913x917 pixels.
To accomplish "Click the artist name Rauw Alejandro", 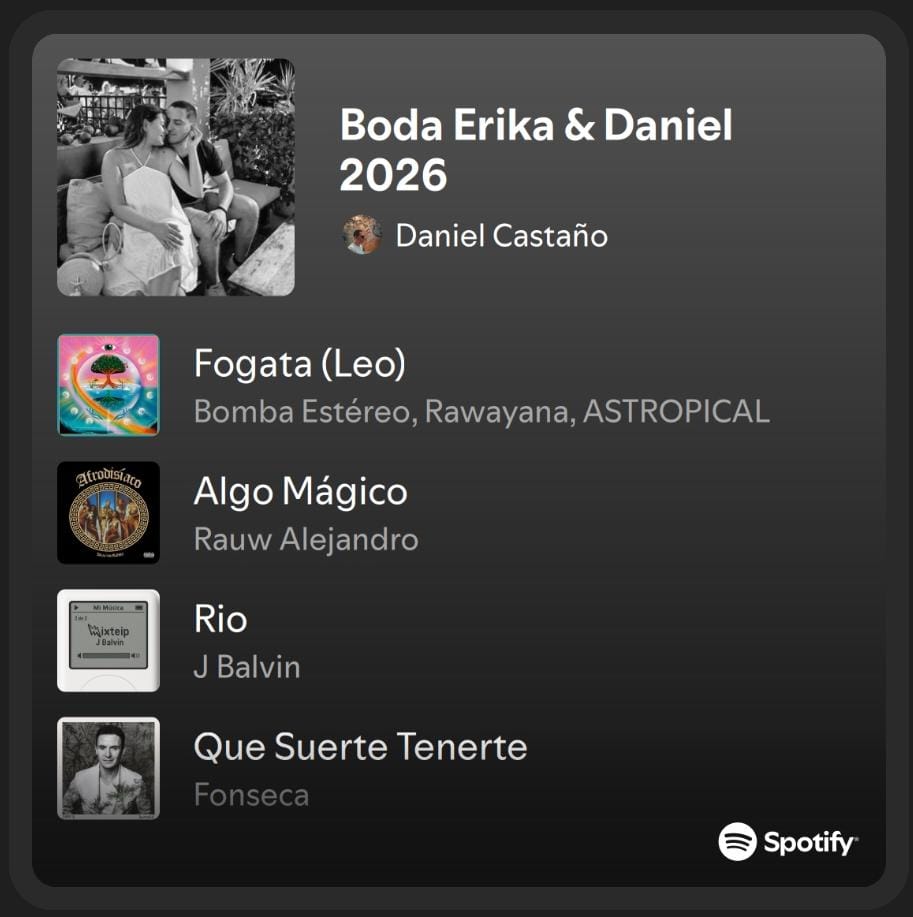I will (x=305, y=540).
